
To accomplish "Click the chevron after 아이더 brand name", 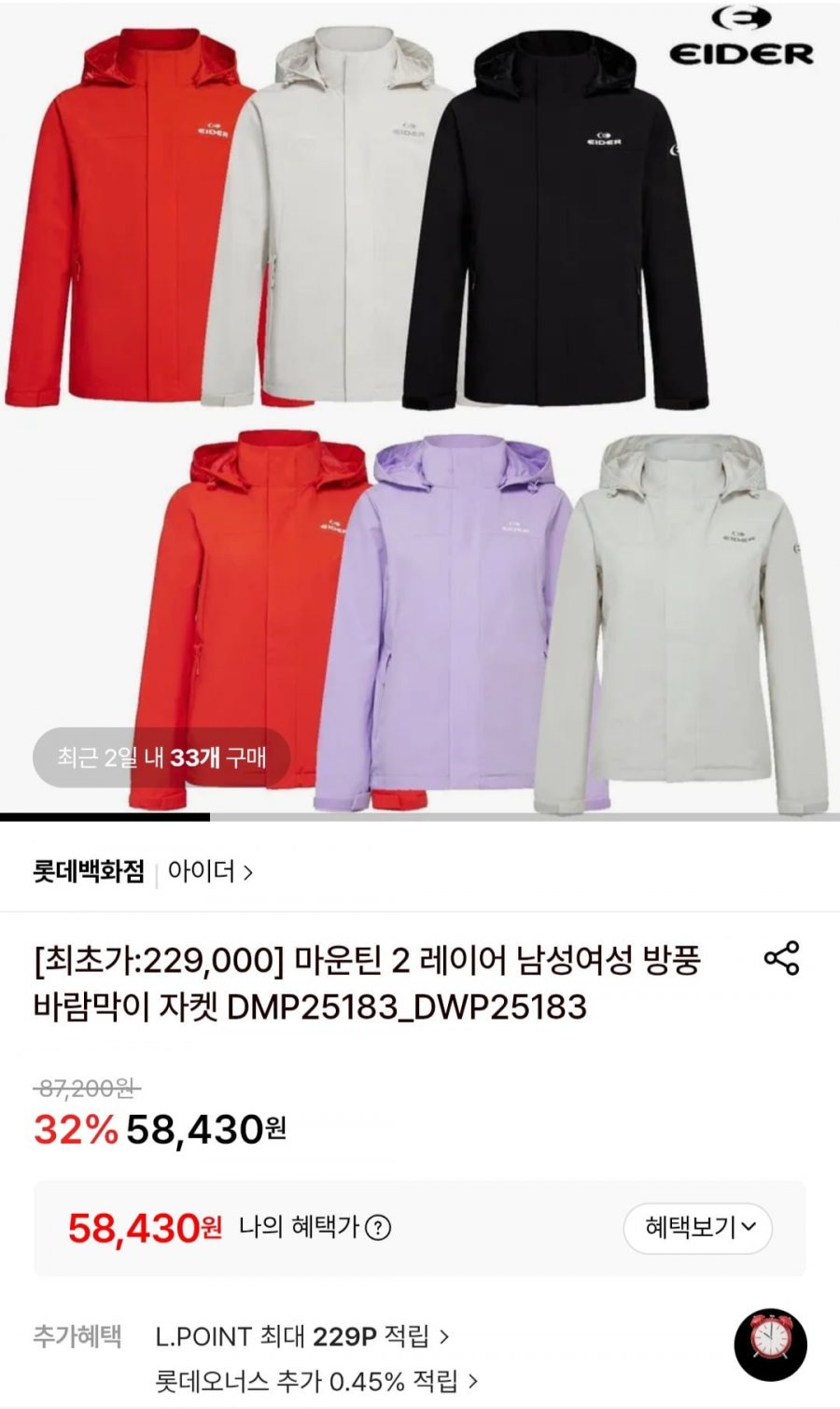I will tap(248, 873).
